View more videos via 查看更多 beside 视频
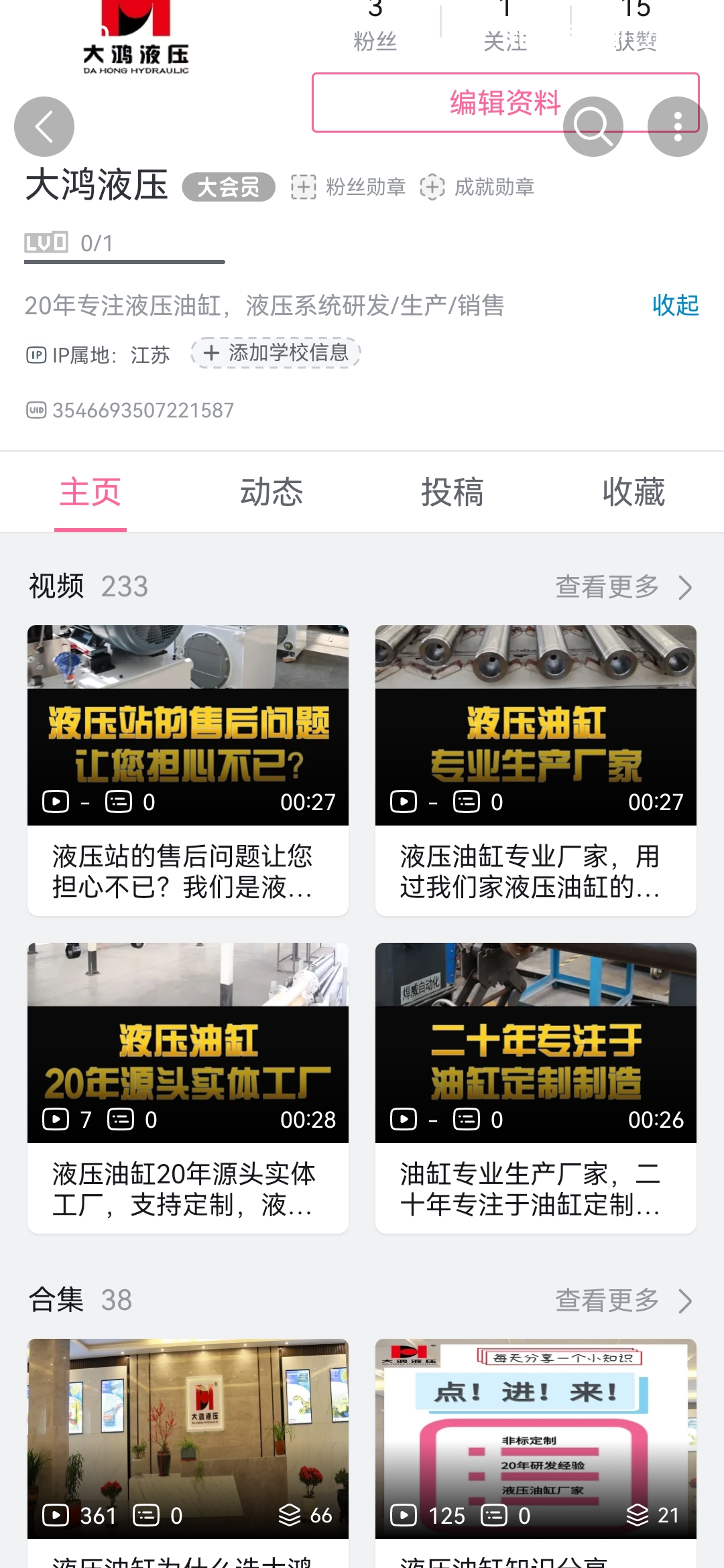The height and width of the screenshot is (1568, 724). 623,587
